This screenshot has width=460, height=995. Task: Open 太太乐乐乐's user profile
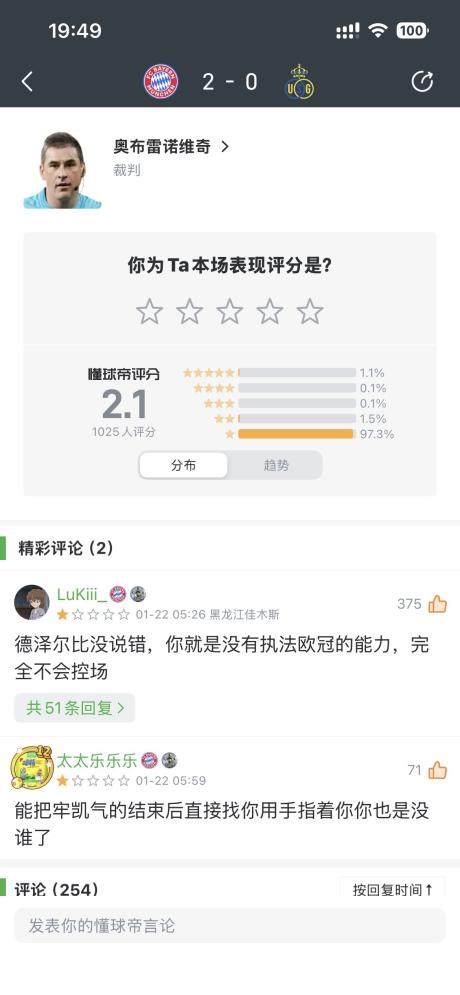click(x=32, y=768)
